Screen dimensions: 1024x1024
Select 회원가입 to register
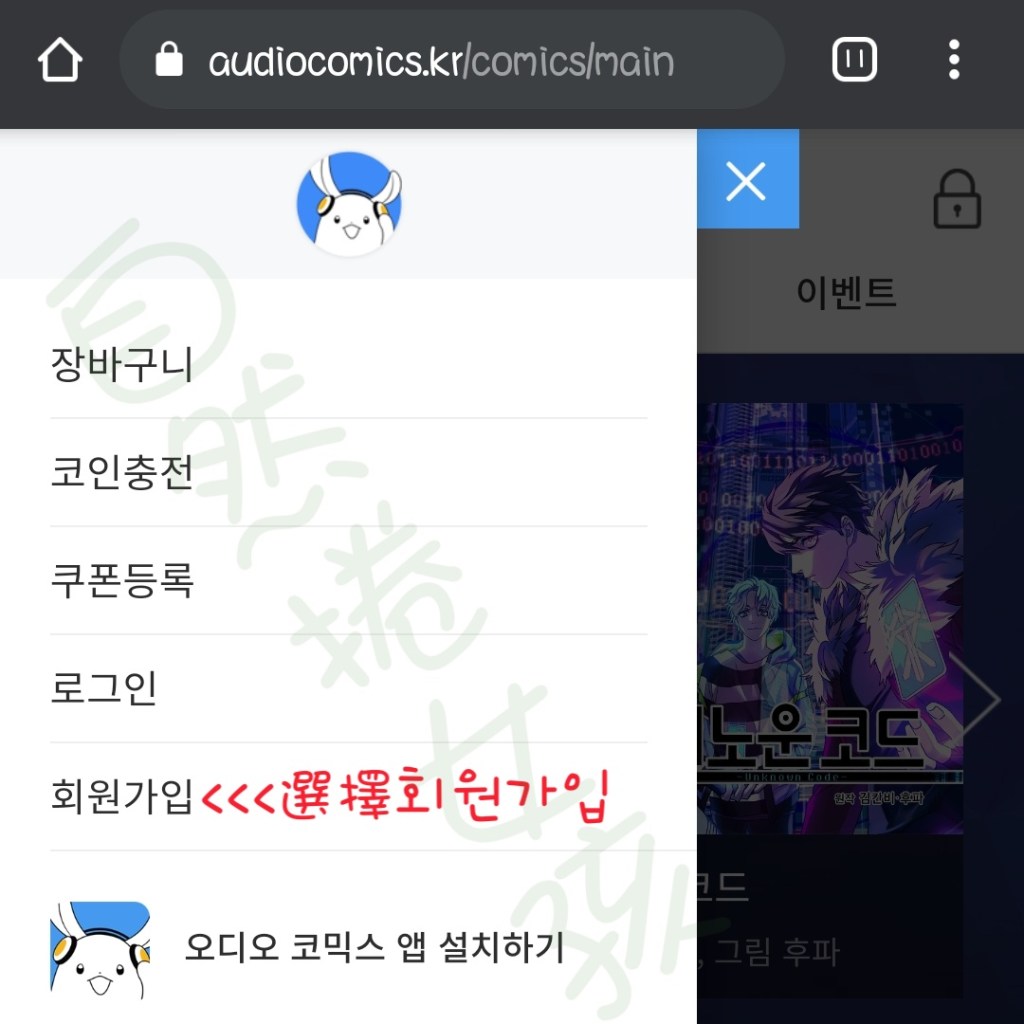click(x=121, y=797)
